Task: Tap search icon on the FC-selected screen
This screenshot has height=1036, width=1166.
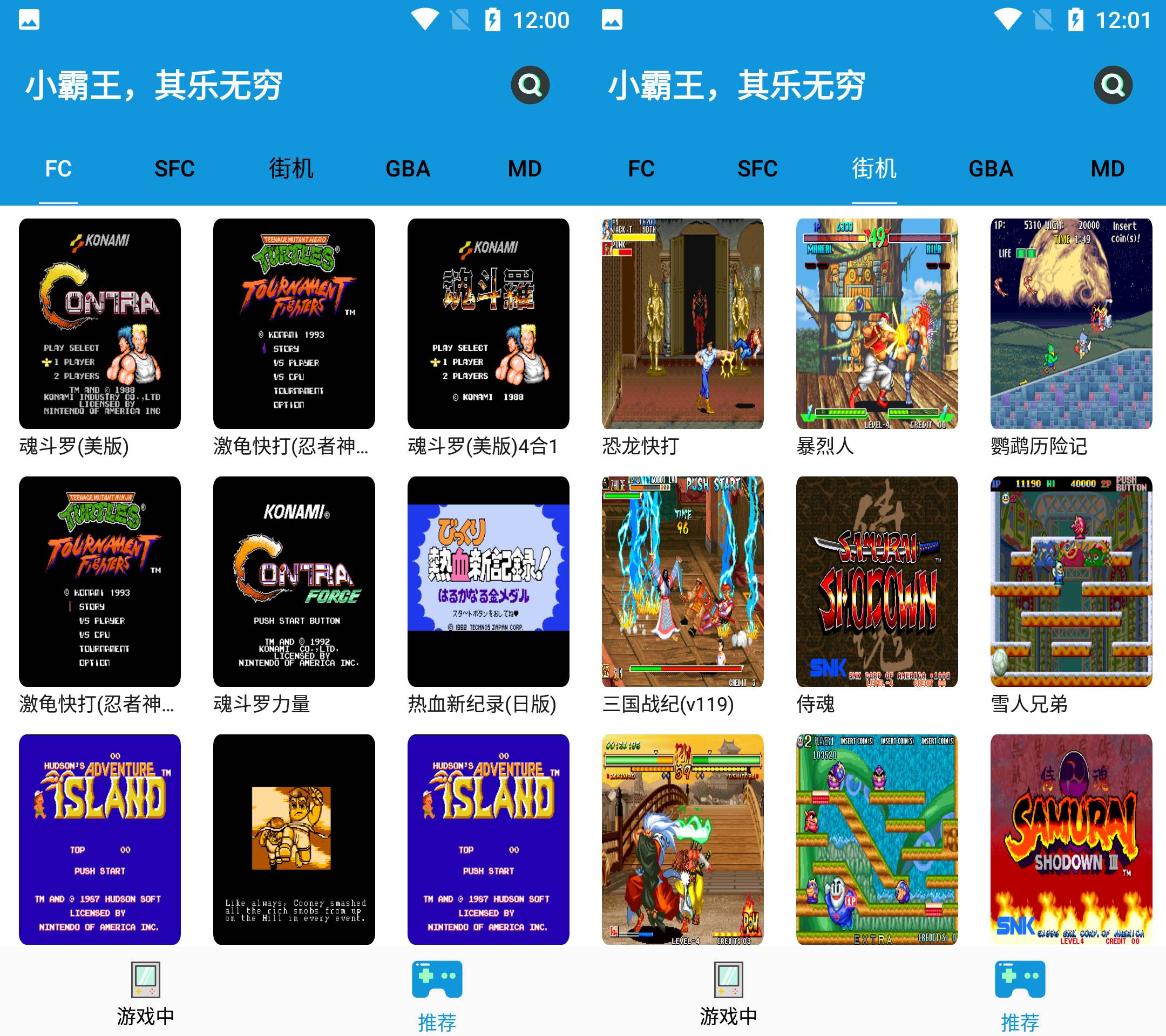Action: pyautogui.click(x=530, y=85)
